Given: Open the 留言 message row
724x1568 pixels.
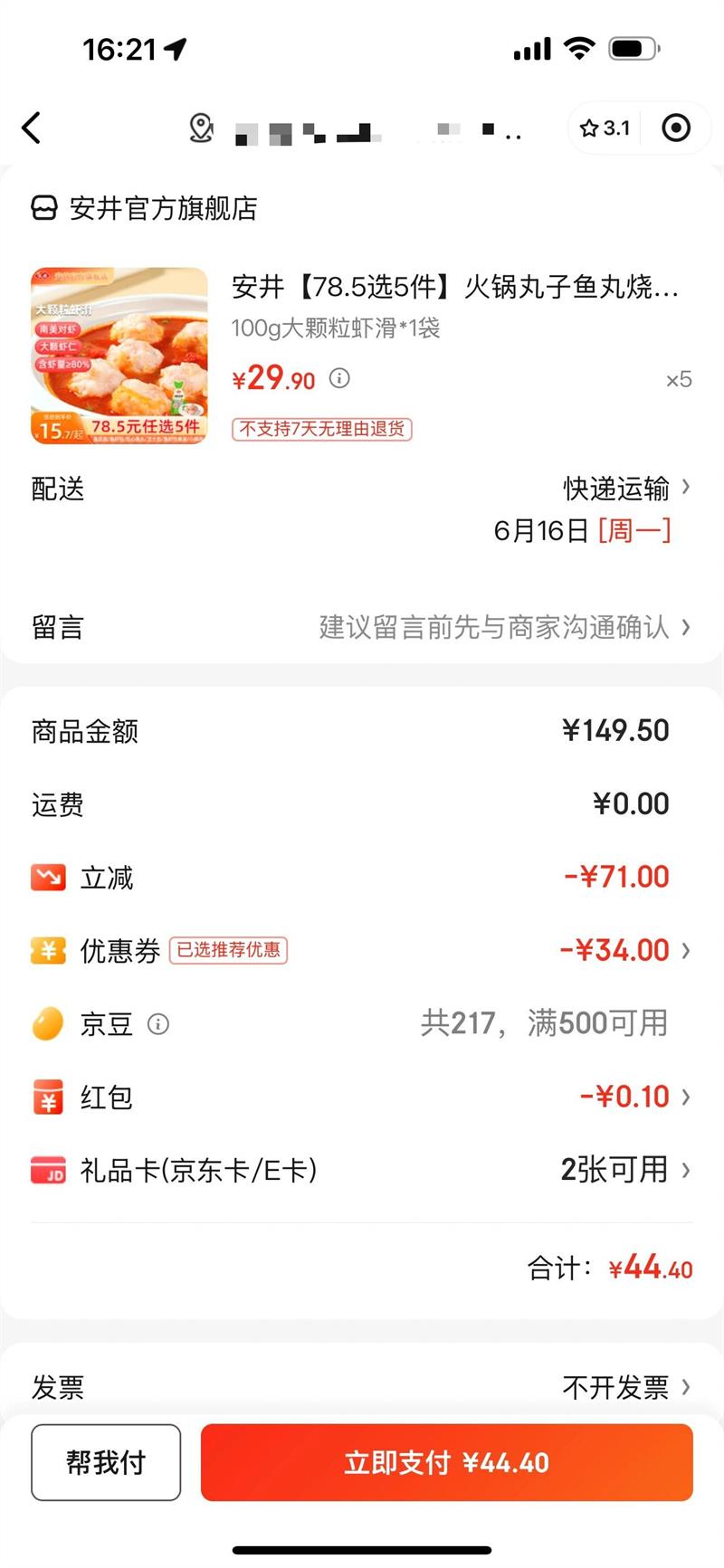Looking at the screenshot, I should click(x=362, y=627).
